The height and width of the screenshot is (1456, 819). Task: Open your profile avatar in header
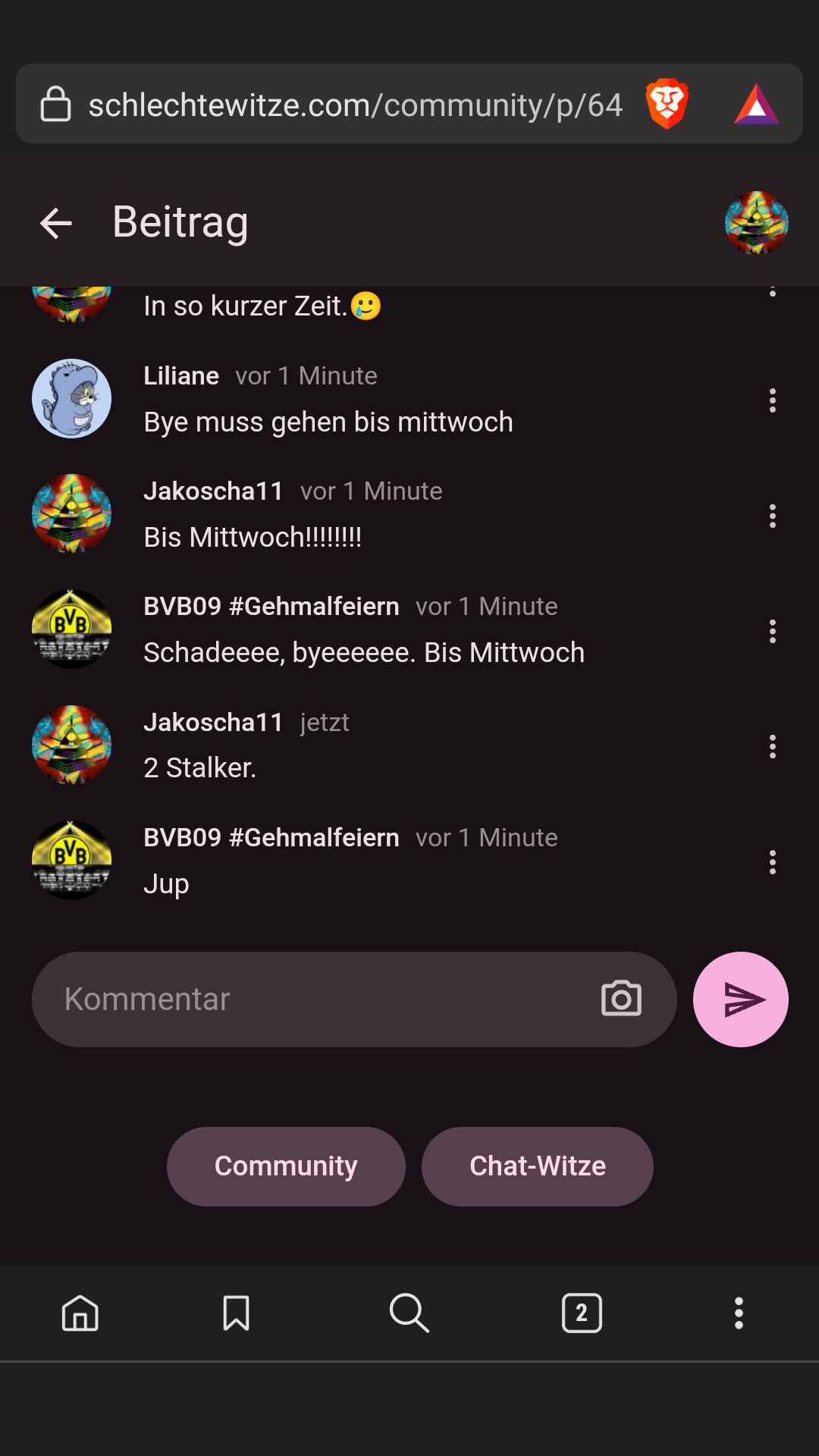point(756,223)
